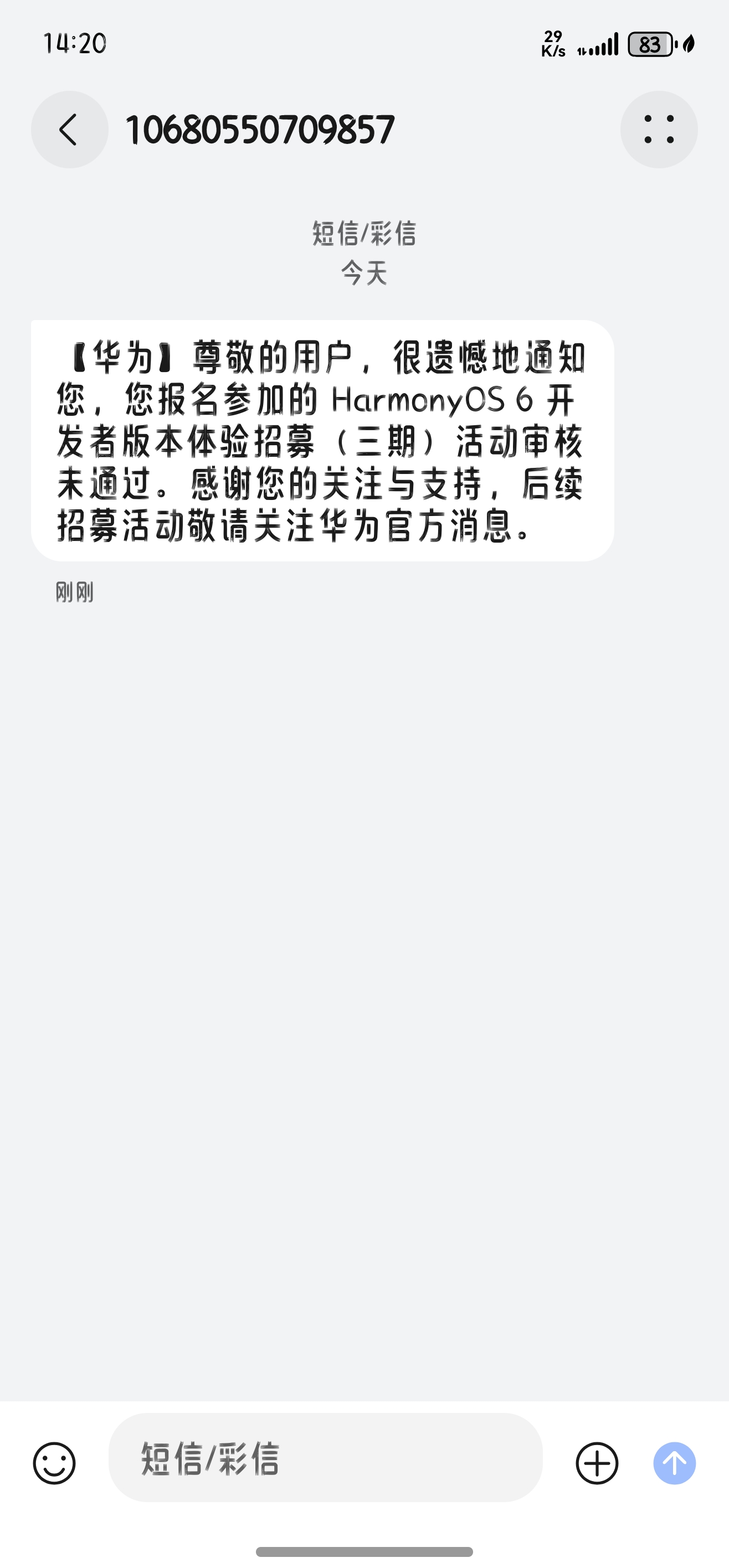Viewport: 729px width, 1568px height.
Task: Tap the 83 battery percentage number
Action: pyautogui.click(x=649, y=43)
